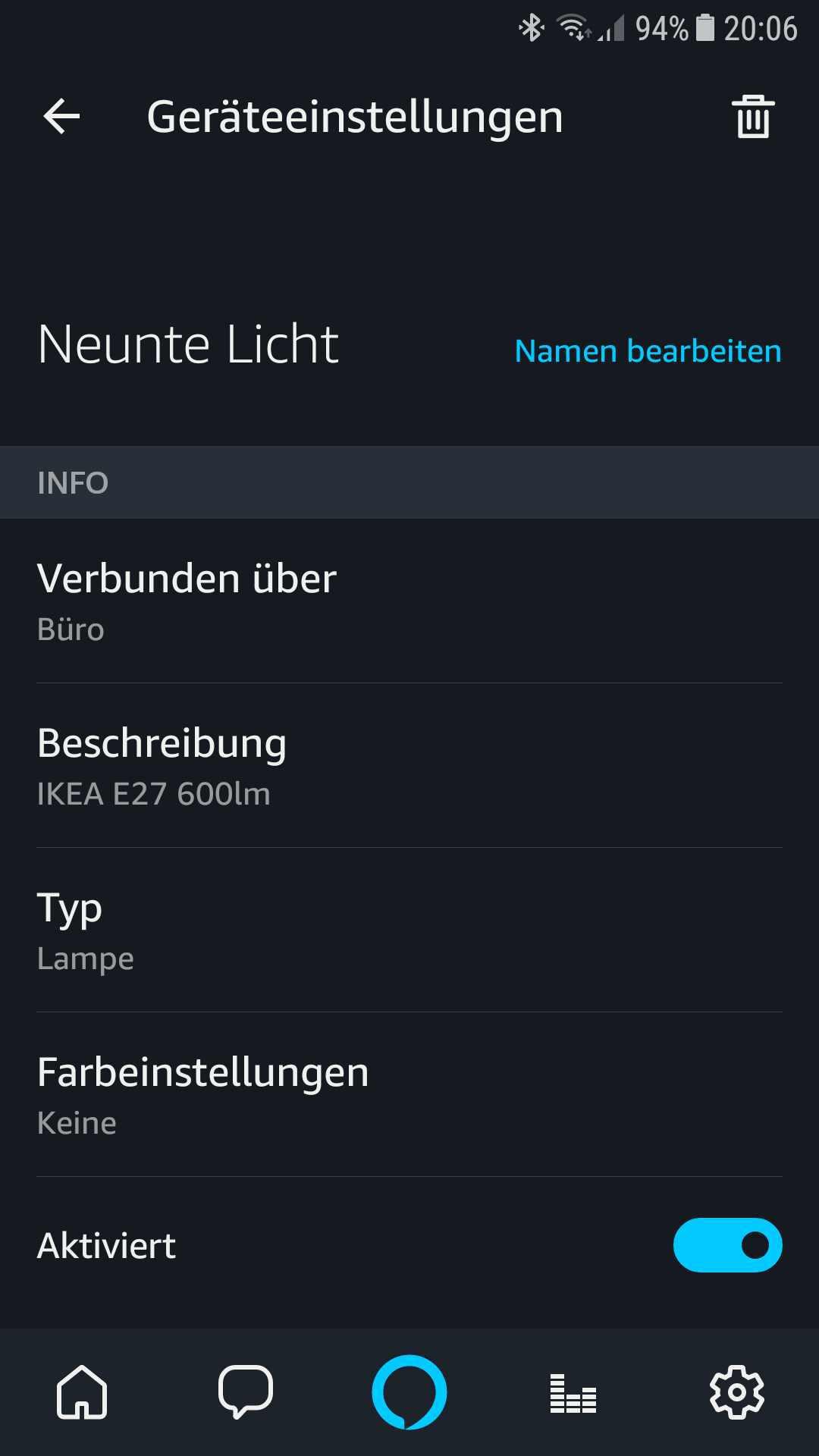Switch to the Play music tab
The height and width of the screenshot is (1456, 819).
coord(573,1392)
